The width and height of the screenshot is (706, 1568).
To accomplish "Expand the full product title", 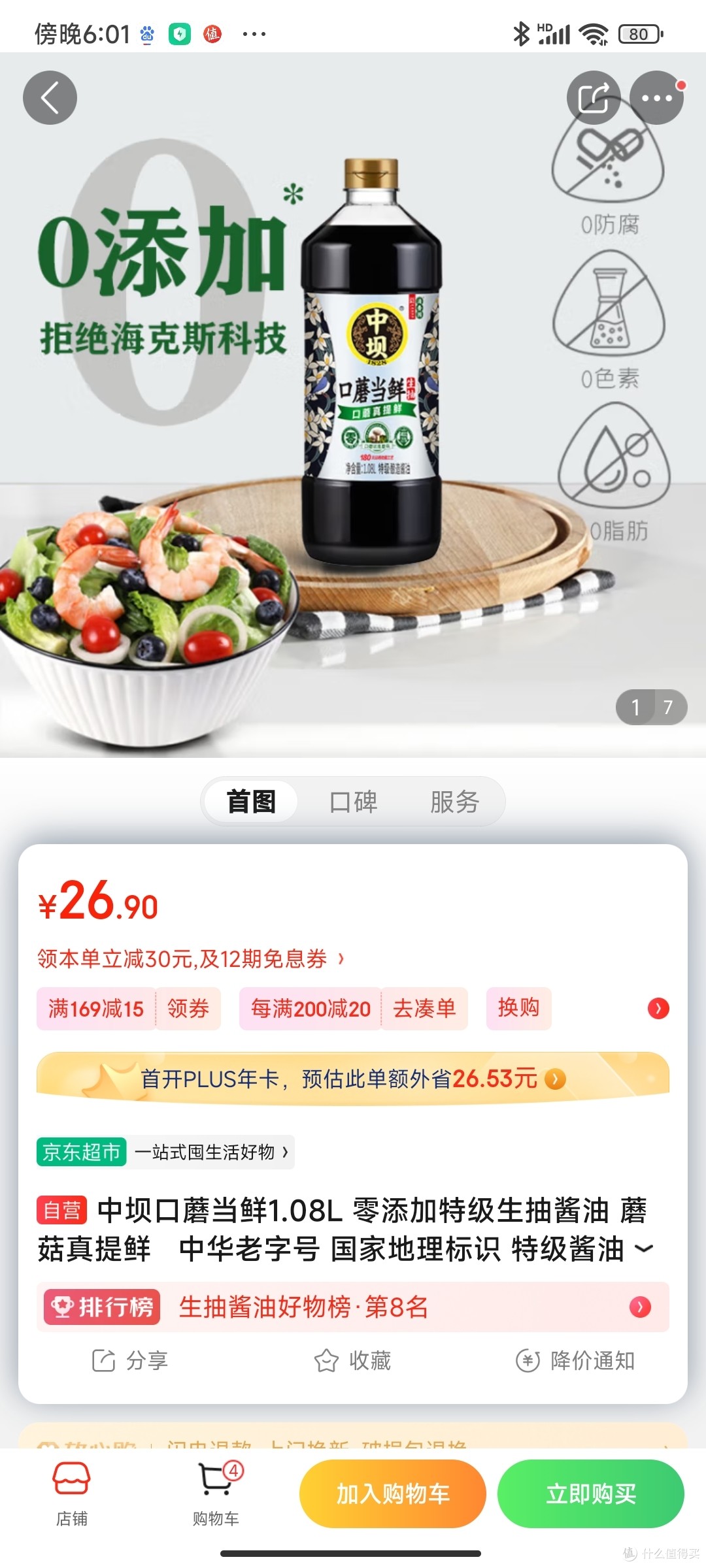I will click(x=645, y=1249).
